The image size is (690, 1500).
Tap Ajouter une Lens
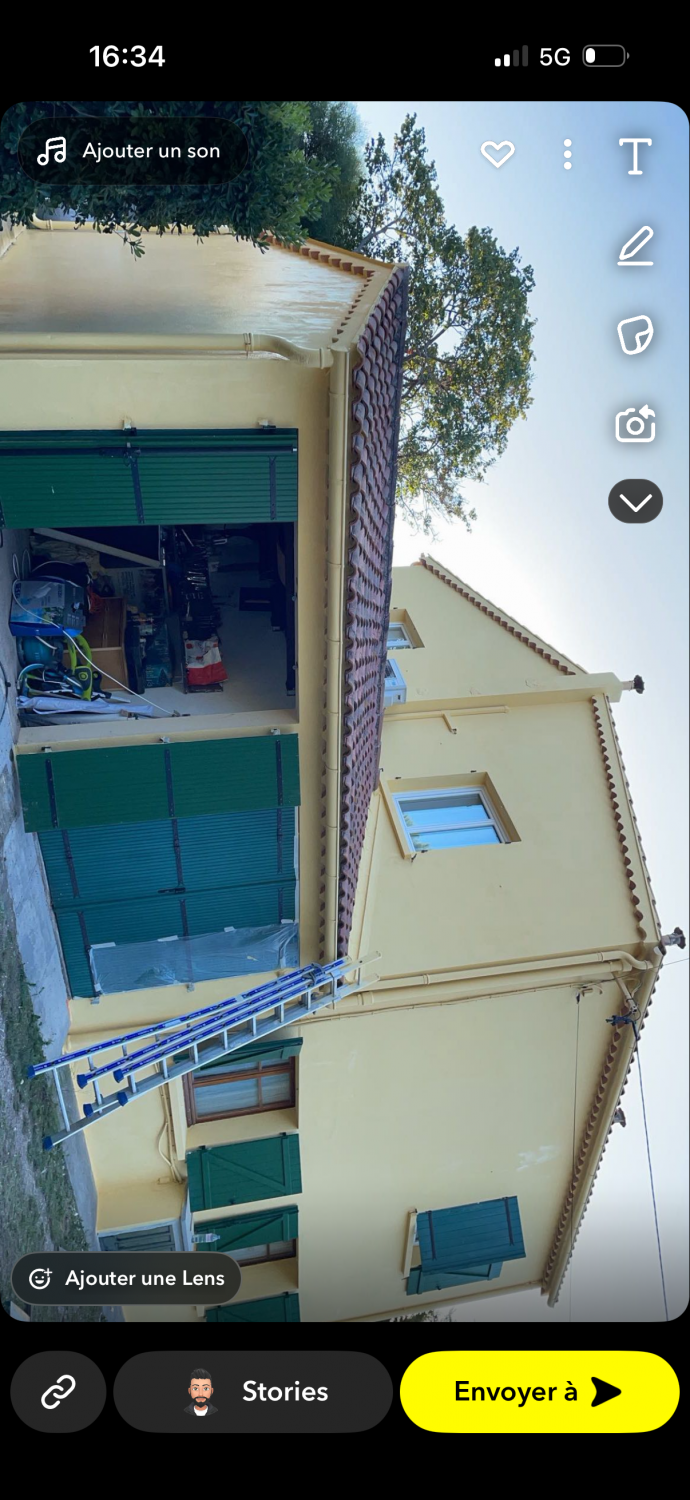tap(126, 1278)
